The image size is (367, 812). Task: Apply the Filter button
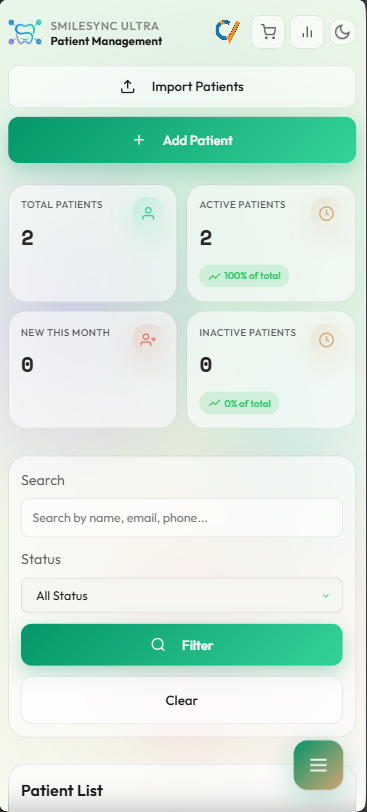(x=182, y=645)
